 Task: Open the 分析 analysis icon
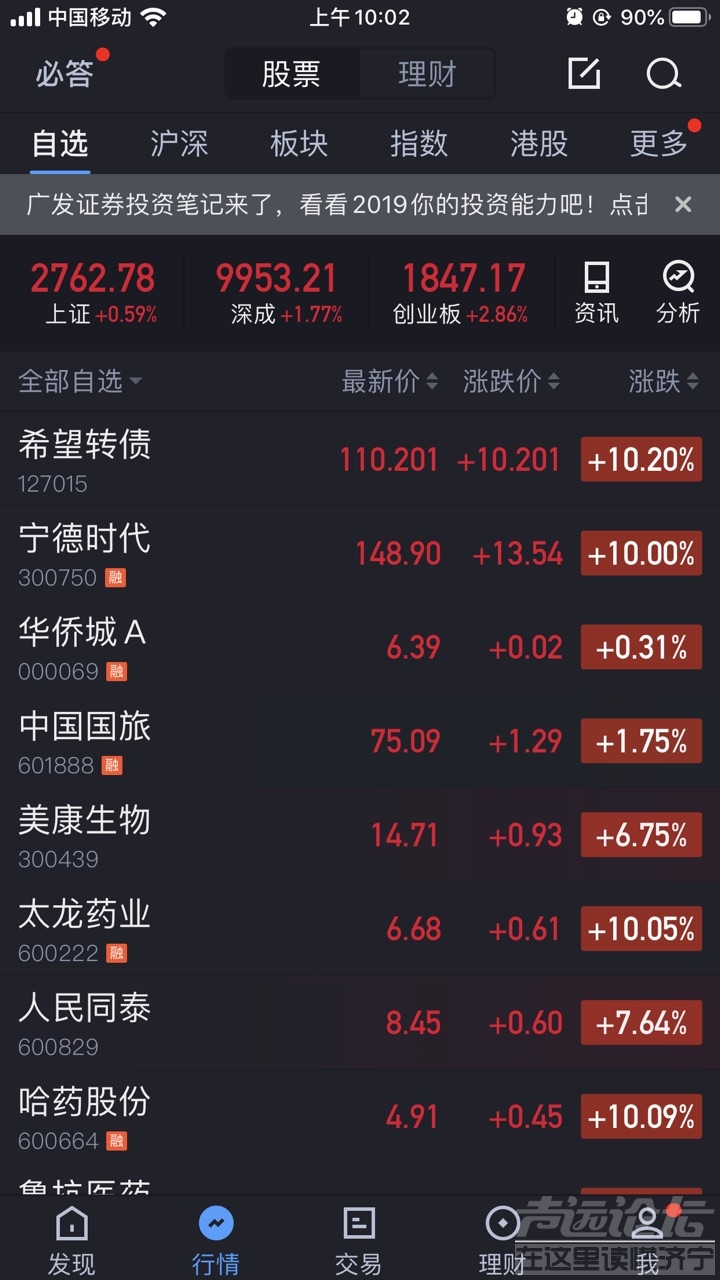[x=678, y=292]
